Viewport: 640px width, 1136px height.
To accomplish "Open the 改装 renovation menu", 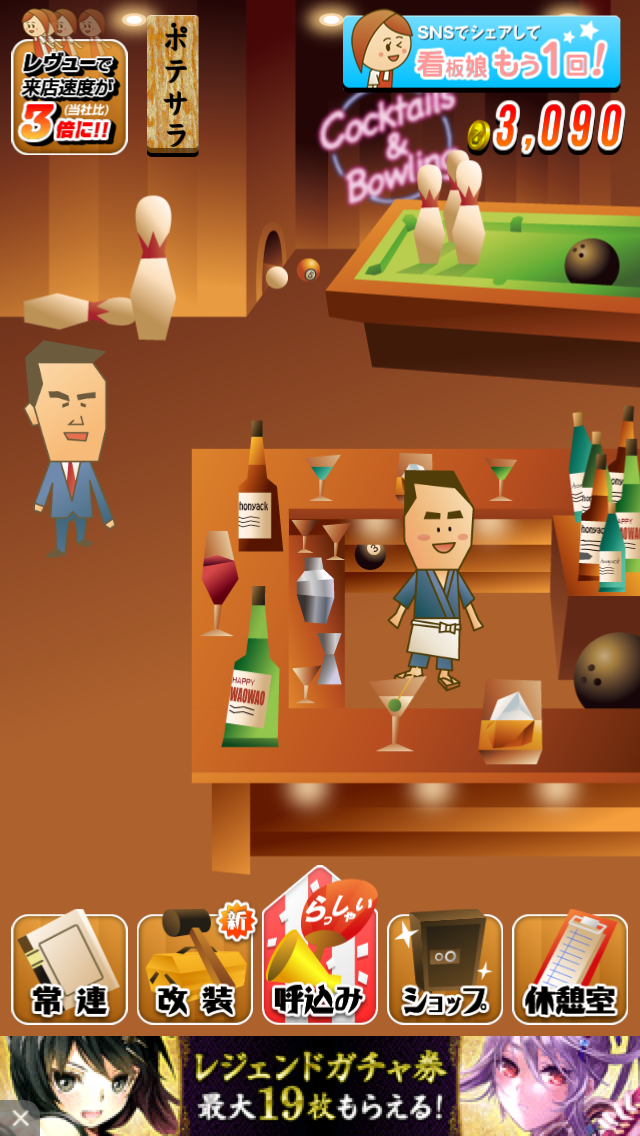I will 194,968.
